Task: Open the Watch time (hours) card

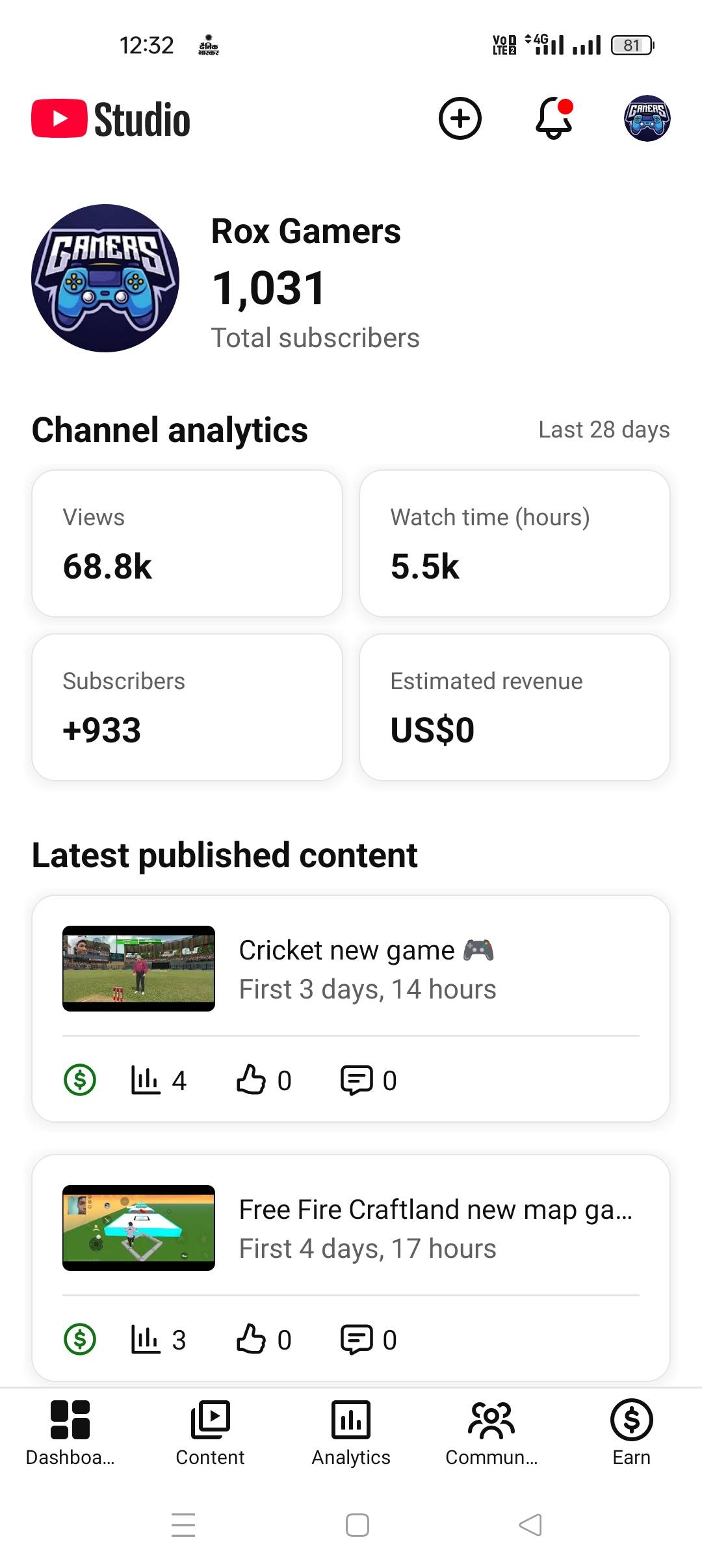Action: [514, 543]
